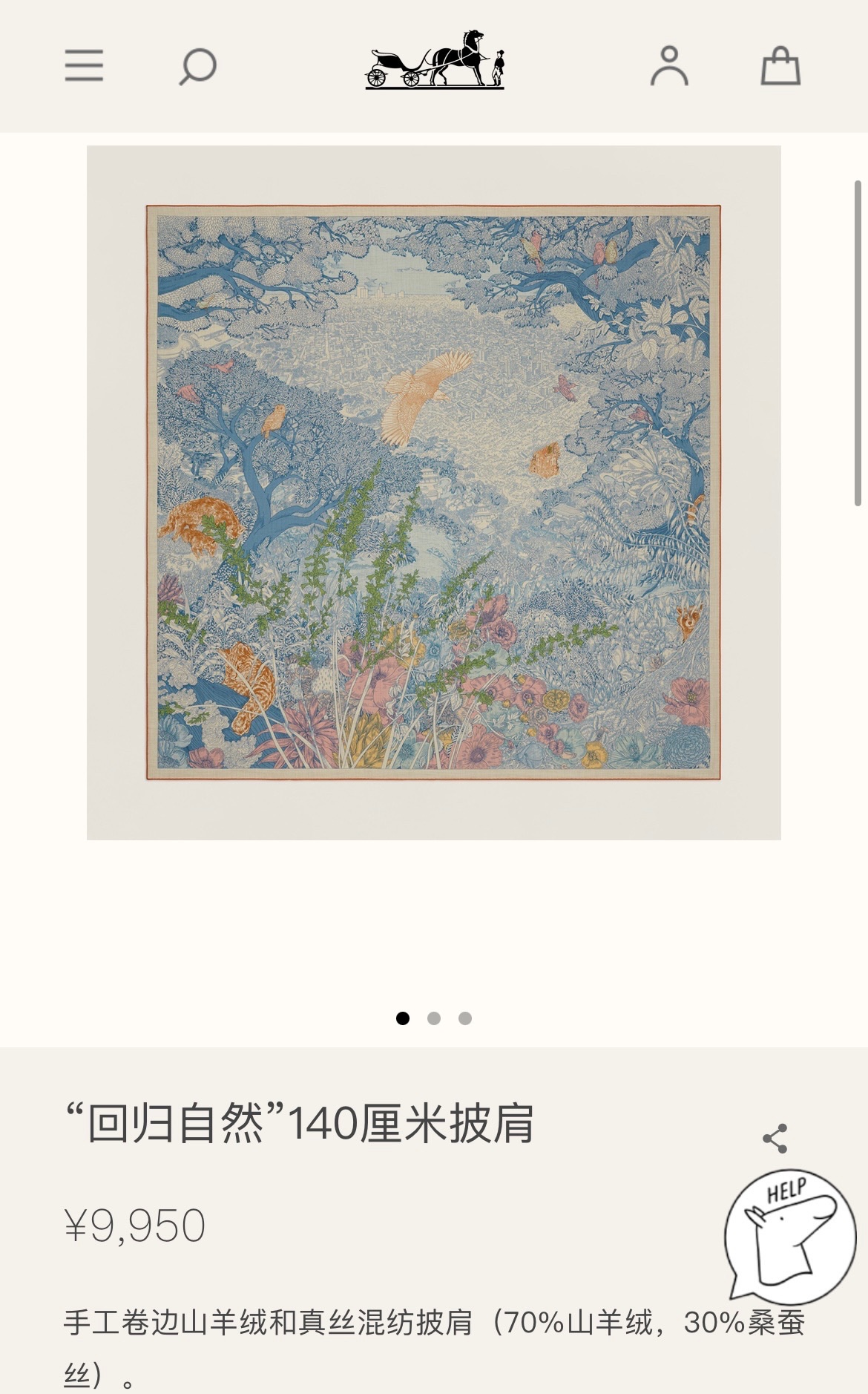Open the HELP chat bubble
This screenshot has height=1394, width=868.
[x=790, y=1234]
